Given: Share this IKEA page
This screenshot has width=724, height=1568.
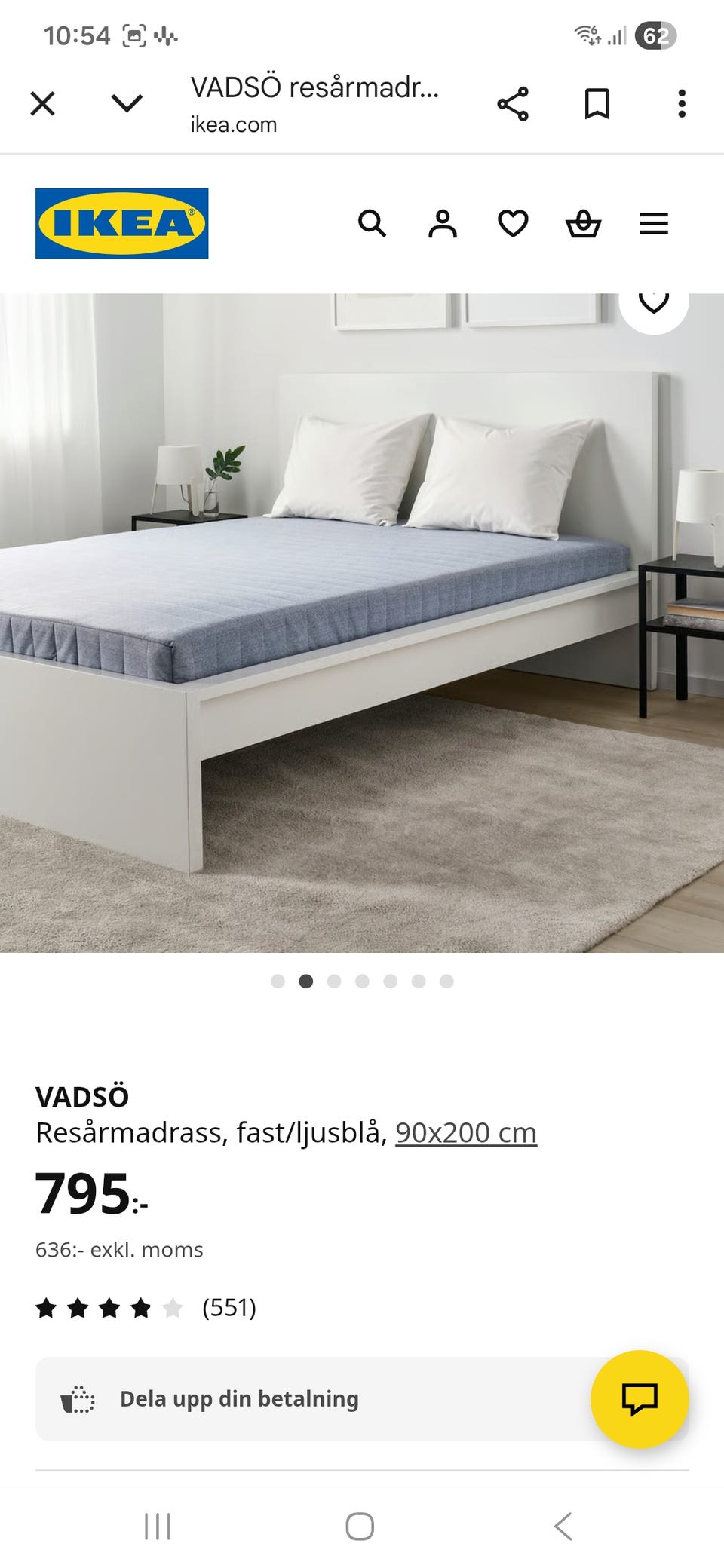Looking at the screenshot, I should [x=513, y=104].
